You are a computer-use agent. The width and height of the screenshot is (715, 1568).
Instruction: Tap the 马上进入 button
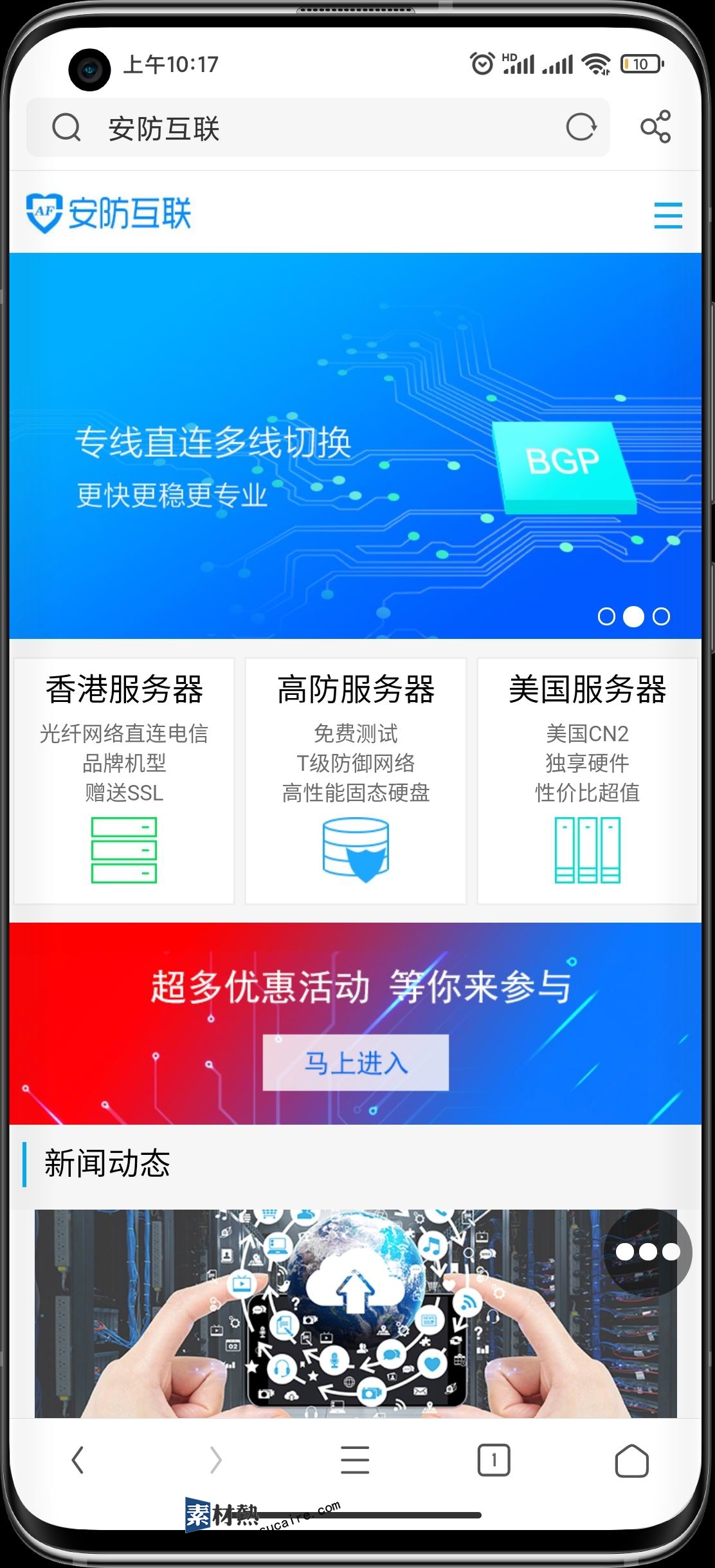coord(356,1063)
